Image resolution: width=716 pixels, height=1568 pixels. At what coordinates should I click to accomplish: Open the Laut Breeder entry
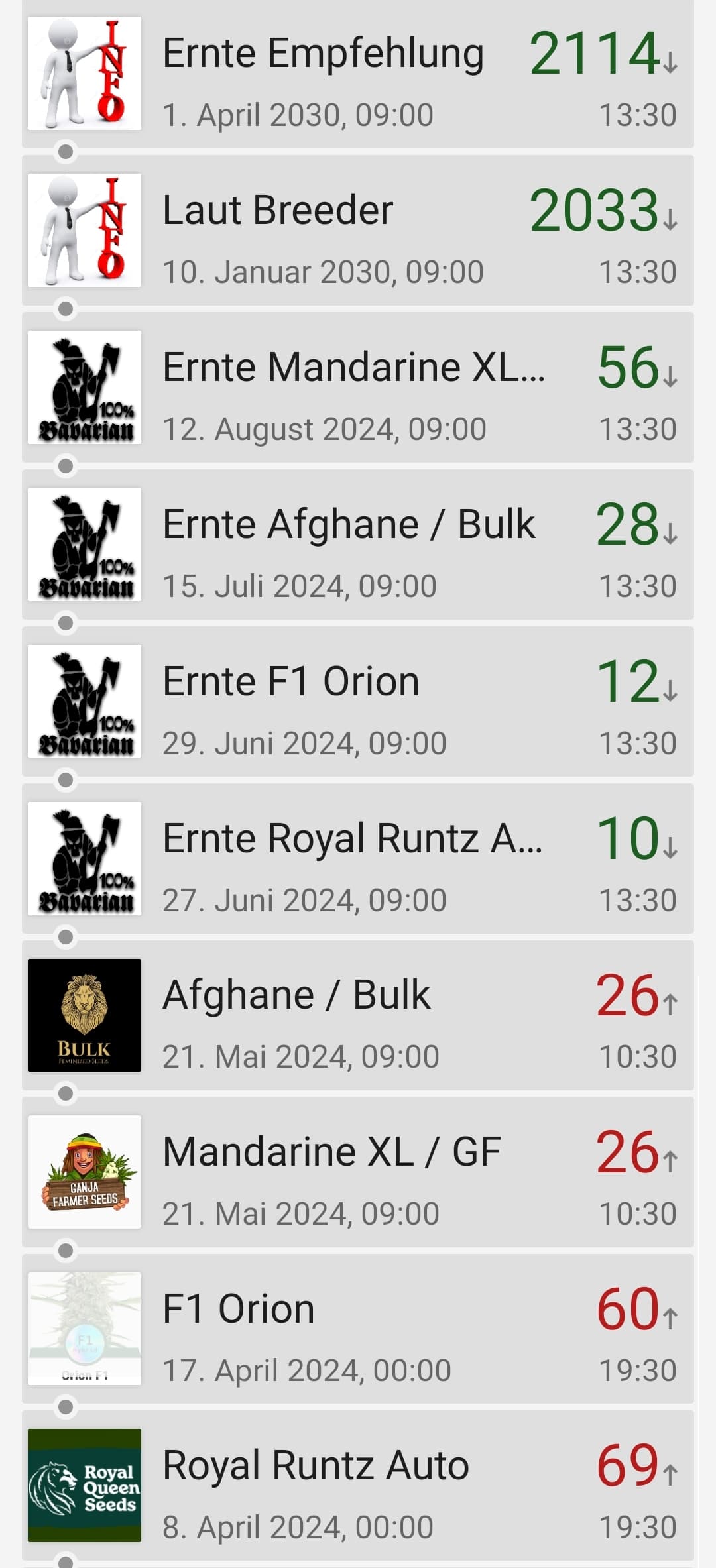click(x=358, y=230)
